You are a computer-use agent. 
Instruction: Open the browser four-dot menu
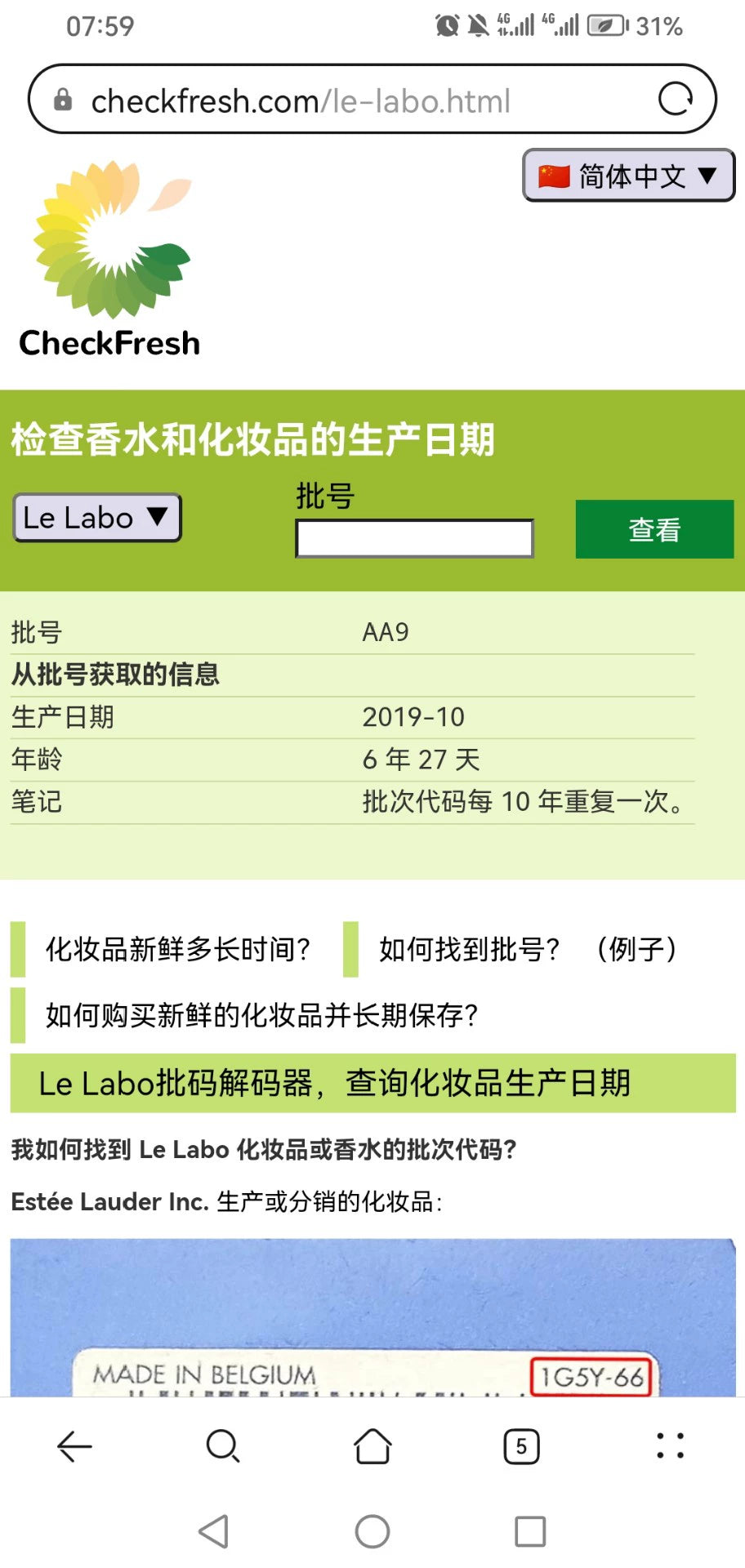pos(671,1445)
